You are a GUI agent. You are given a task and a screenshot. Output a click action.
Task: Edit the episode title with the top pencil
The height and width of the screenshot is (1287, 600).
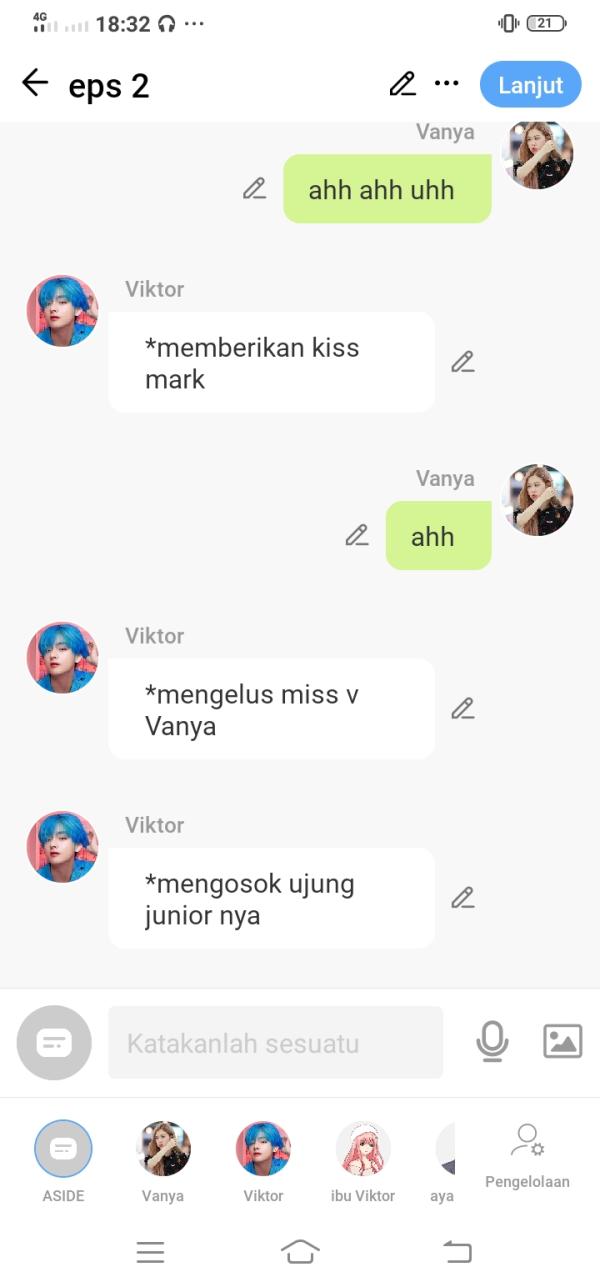pyautogui.click(x=402, y=84)
